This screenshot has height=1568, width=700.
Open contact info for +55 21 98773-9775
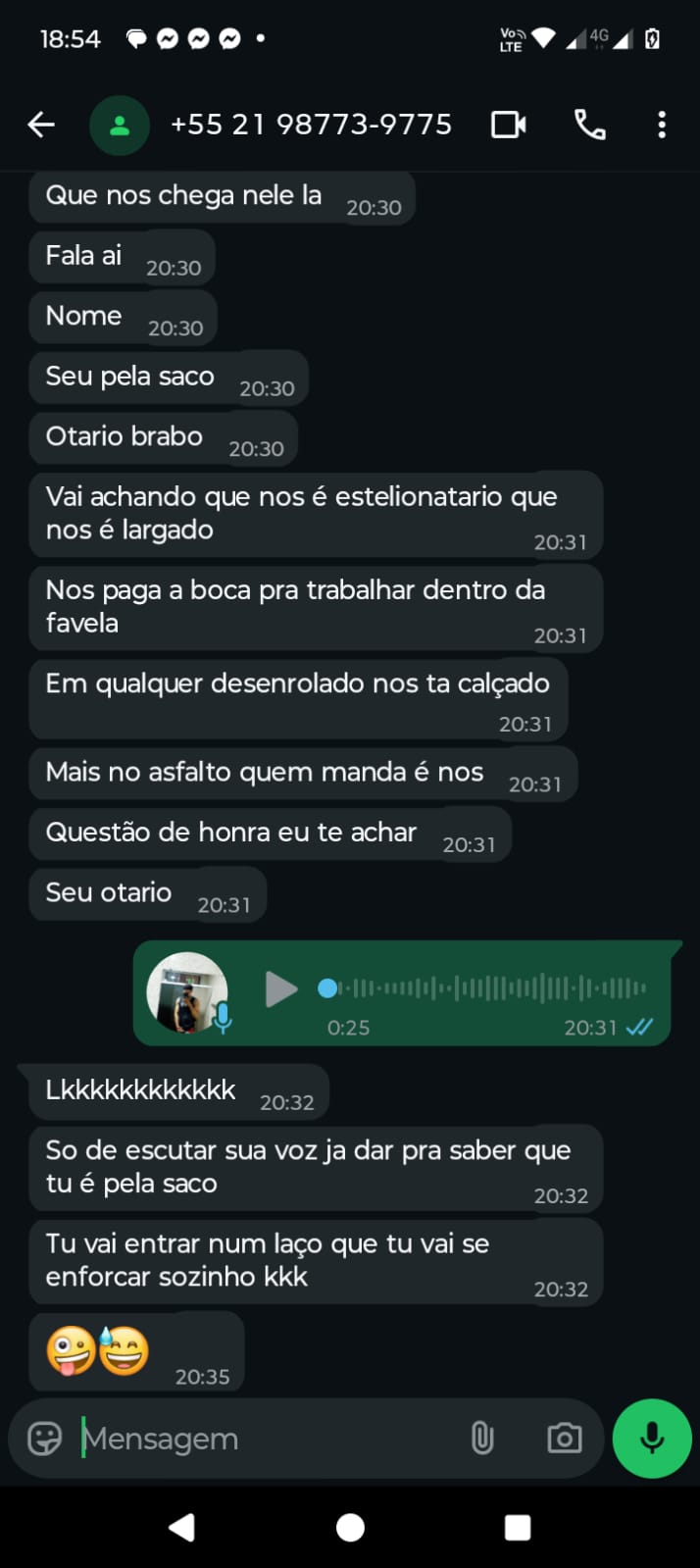pyautogui.click(x=310, y=125)
